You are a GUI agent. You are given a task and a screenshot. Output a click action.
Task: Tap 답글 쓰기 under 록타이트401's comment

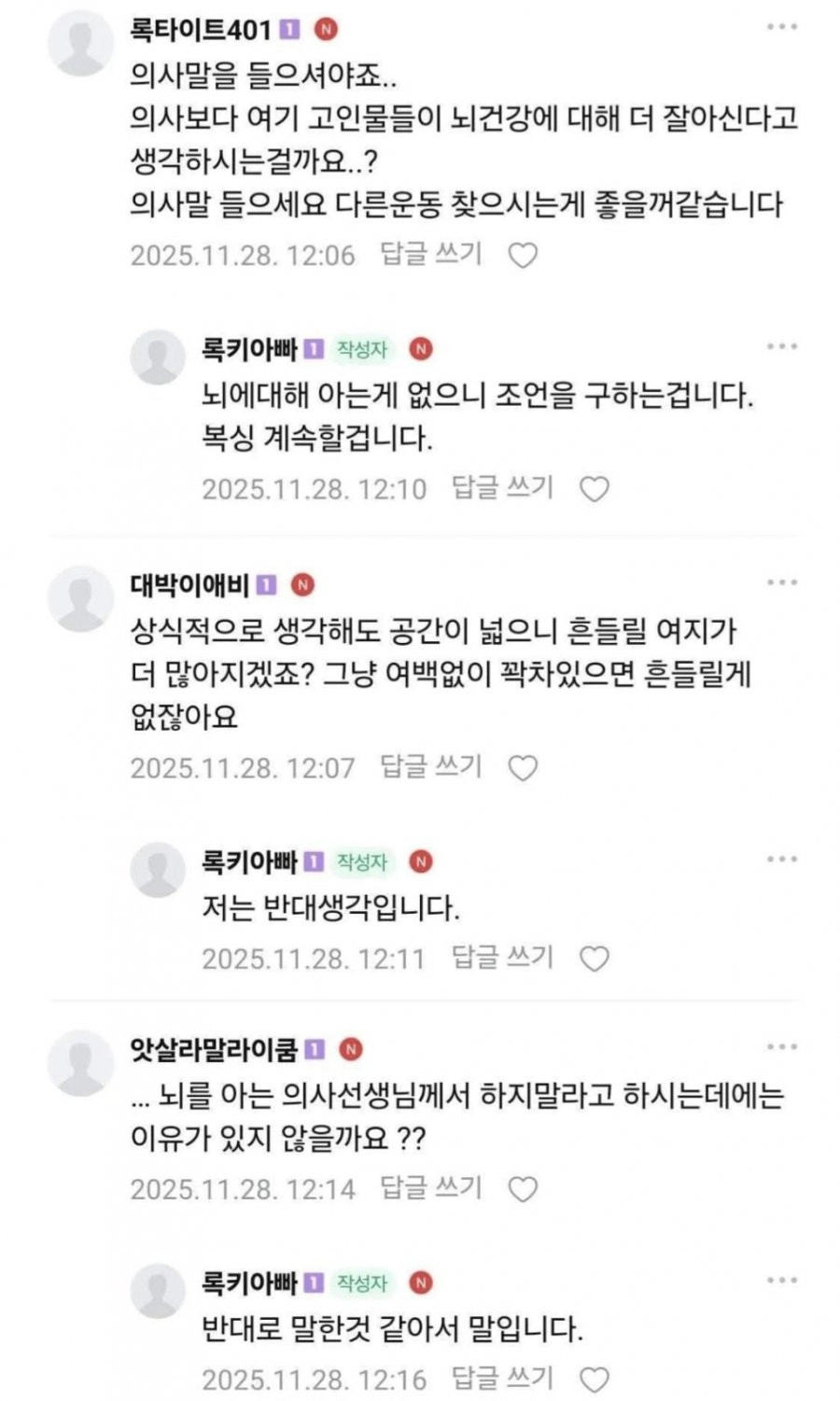point(431,254)
